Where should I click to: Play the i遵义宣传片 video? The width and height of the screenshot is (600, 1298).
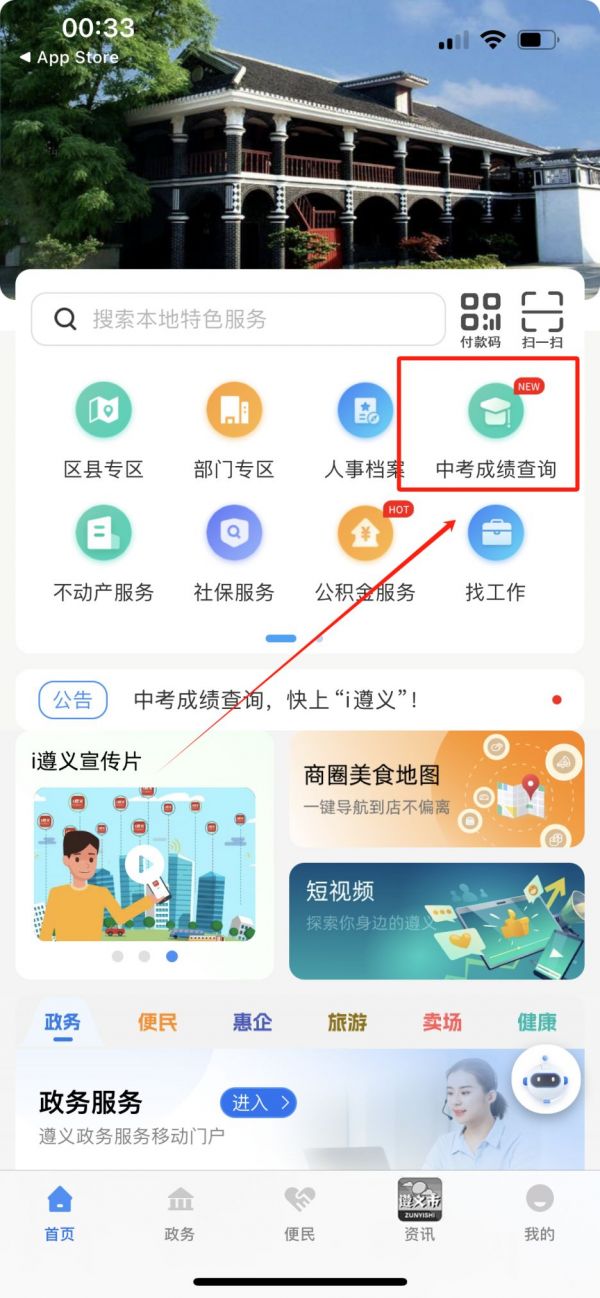point(144,862)
